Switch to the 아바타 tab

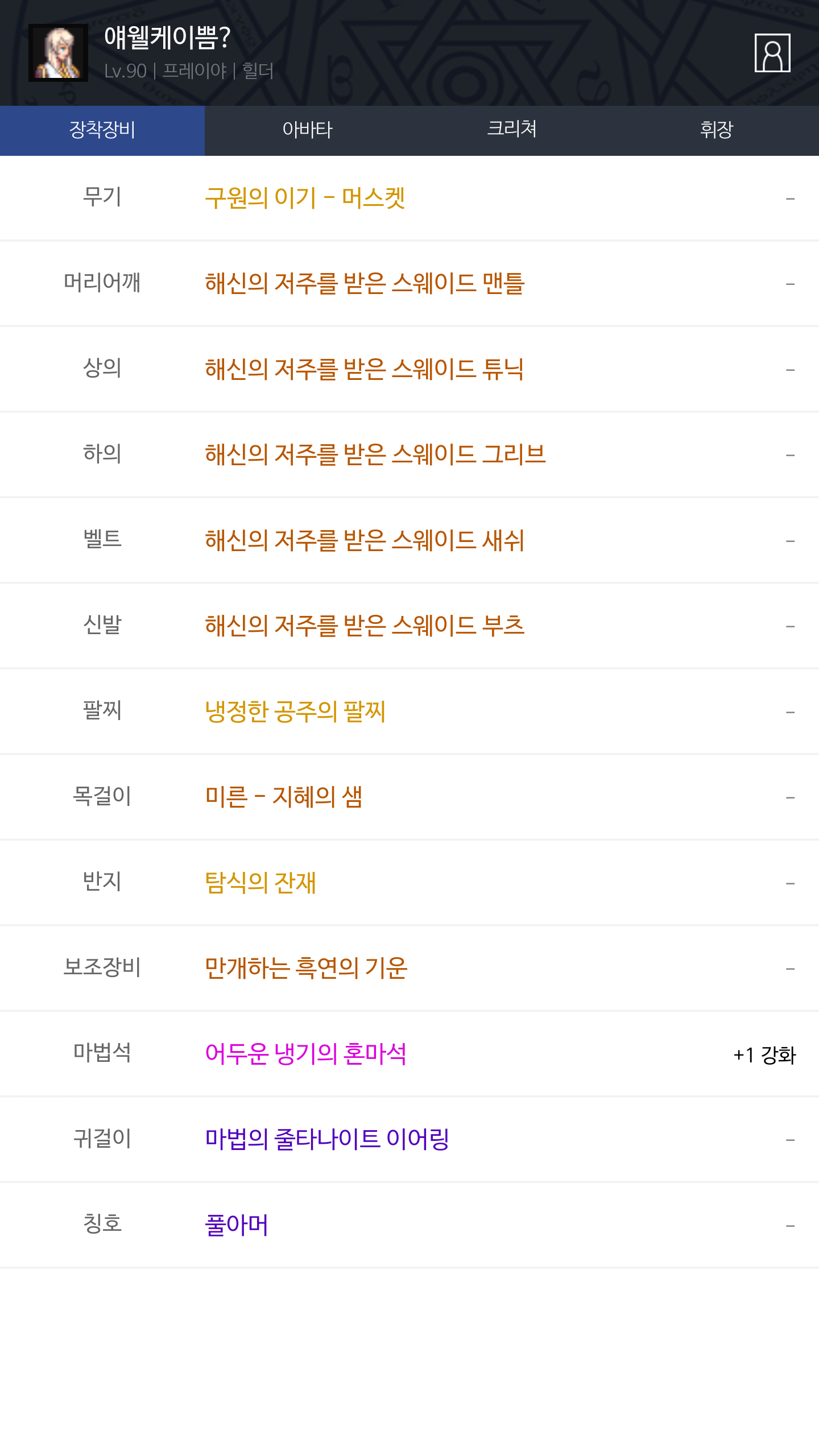(307, 130)
